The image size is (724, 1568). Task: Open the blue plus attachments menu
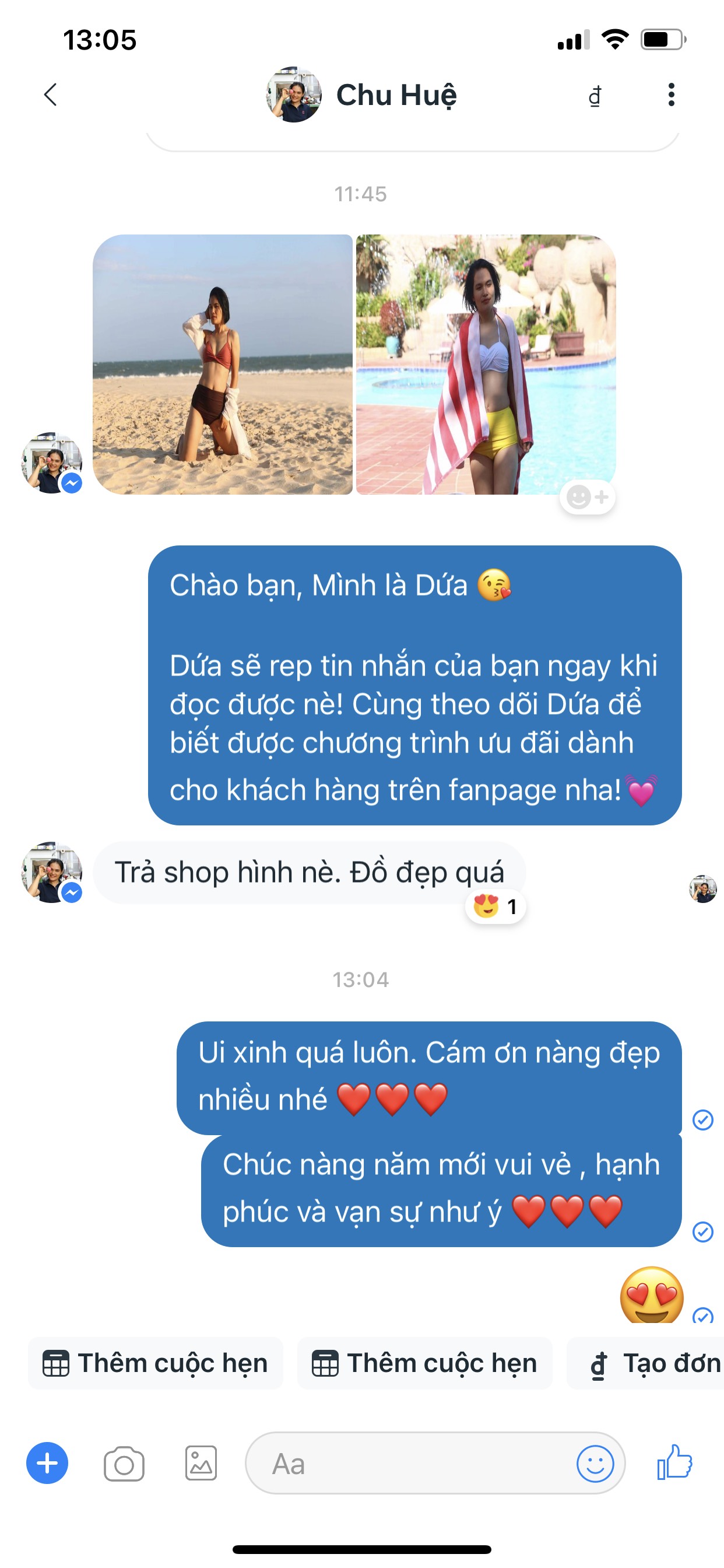(47, 1464)
